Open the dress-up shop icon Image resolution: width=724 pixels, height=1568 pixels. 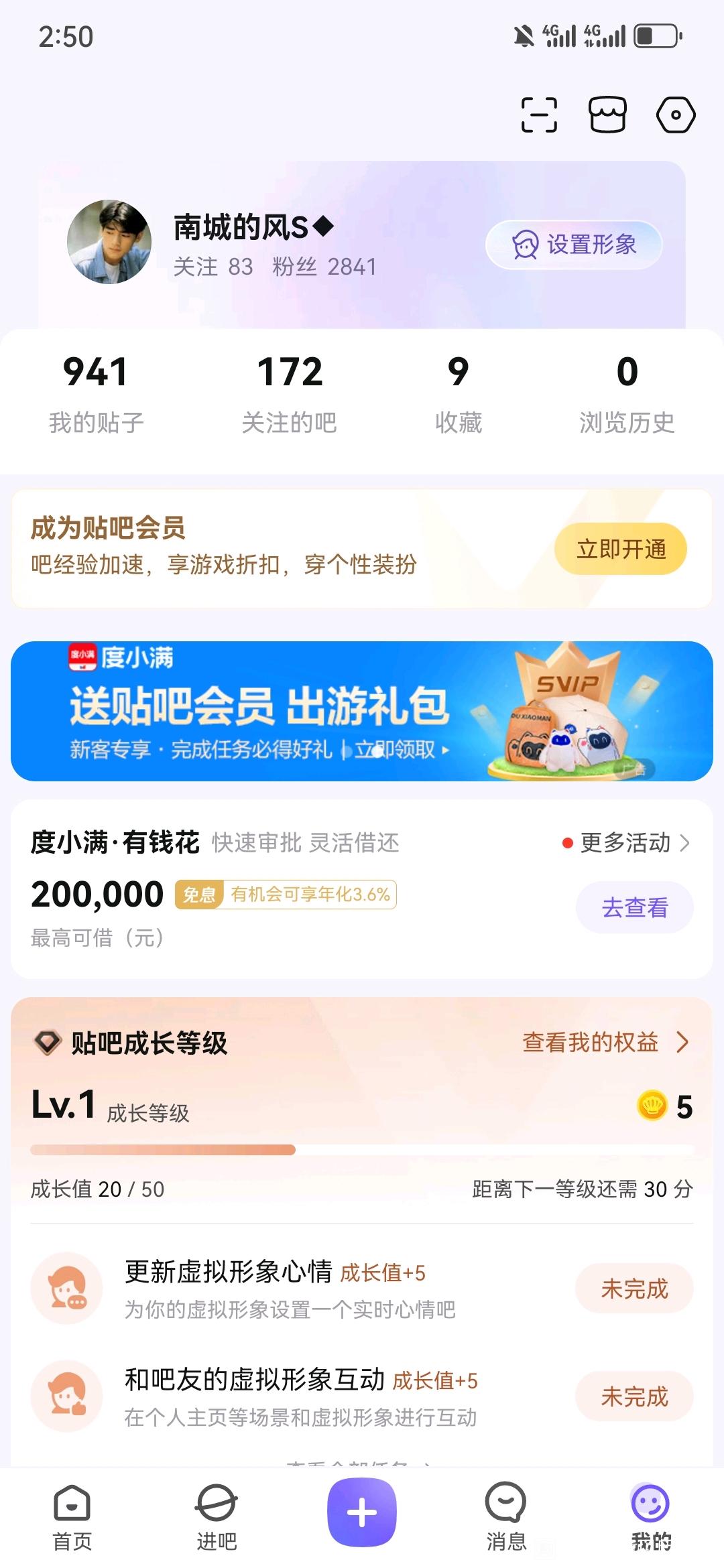(x=607, y=115)
